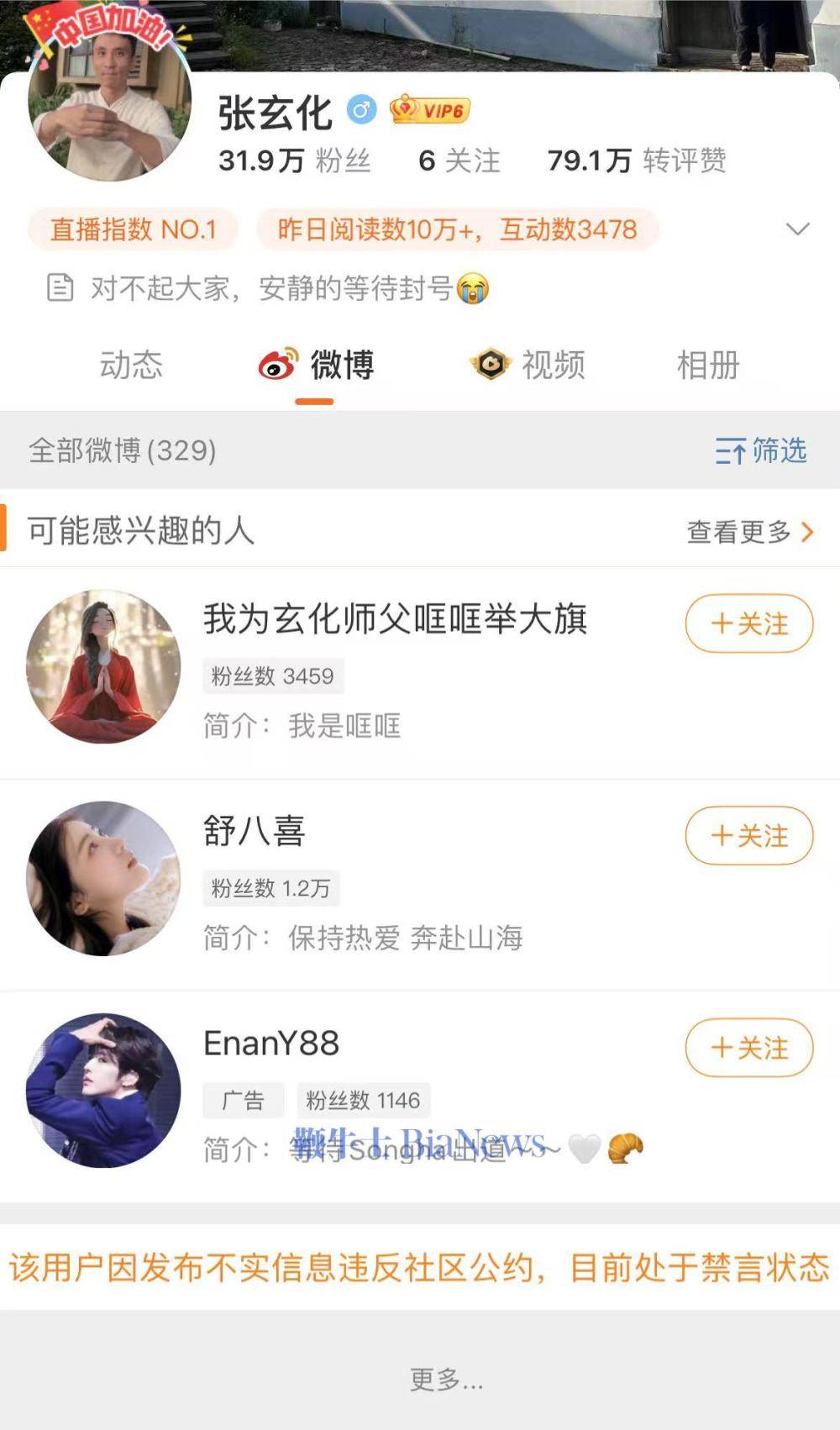This screenshot has width=840, height=1430.
Task: View the 31.9万 粉丝 followers list
Action: (295, 160)
